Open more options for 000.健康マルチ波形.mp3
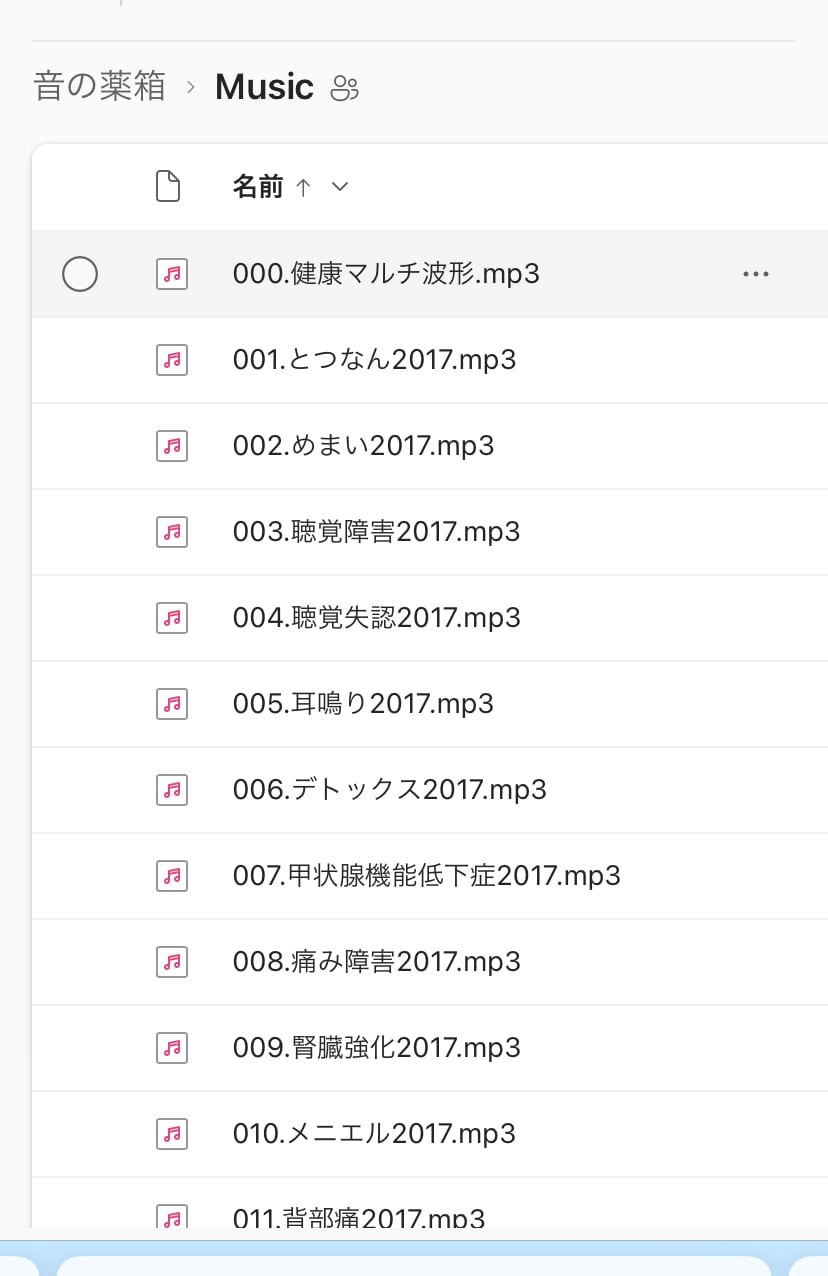Viewport: 828px width, 1276px height. [756, 274]
